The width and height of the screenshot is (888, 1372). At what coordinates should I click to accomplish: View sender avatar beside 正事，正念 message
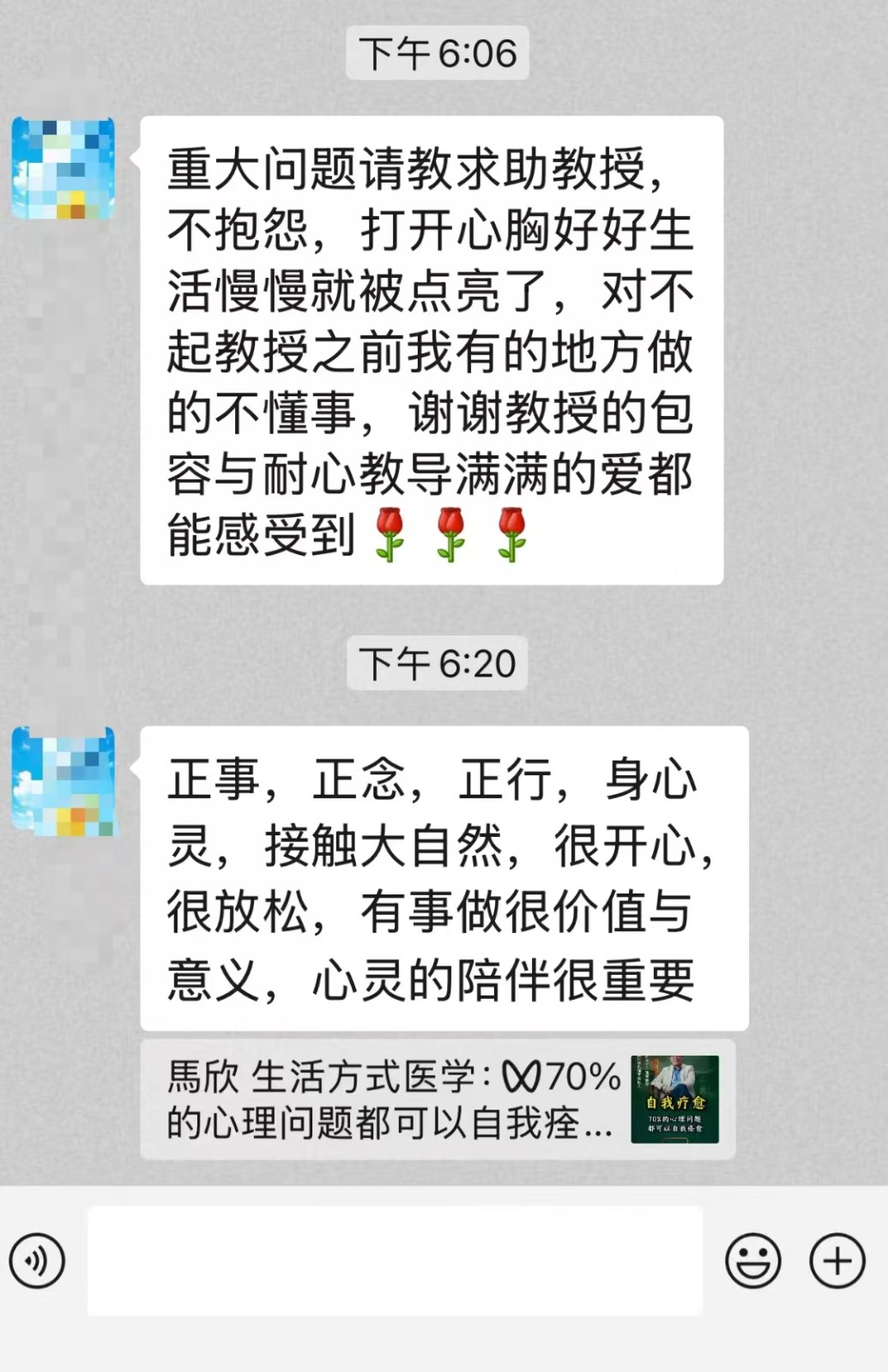[x=63, y=780]
